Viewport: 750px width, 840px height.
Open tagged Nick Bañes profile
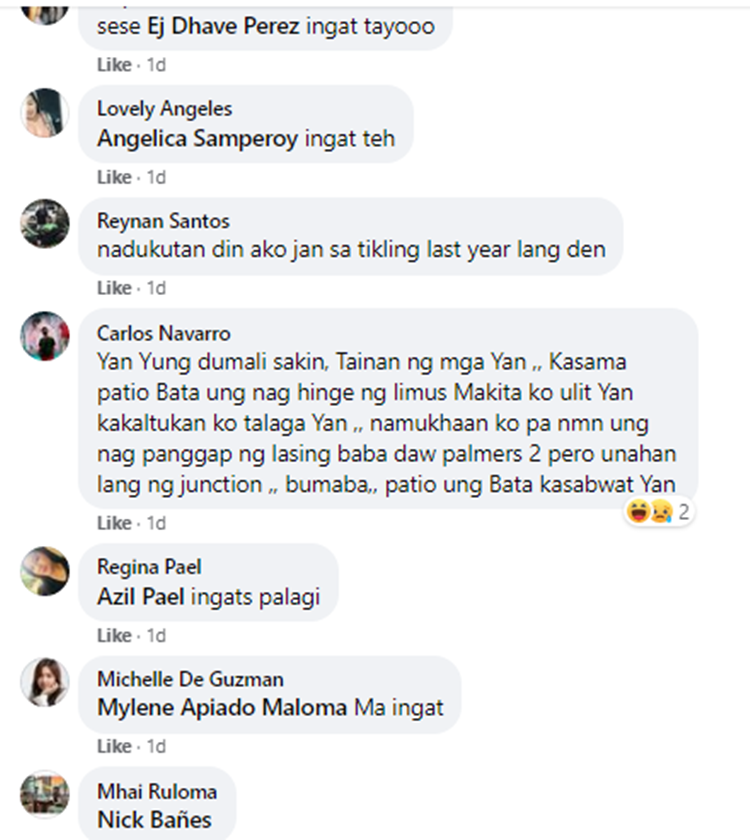click(154, 820)
